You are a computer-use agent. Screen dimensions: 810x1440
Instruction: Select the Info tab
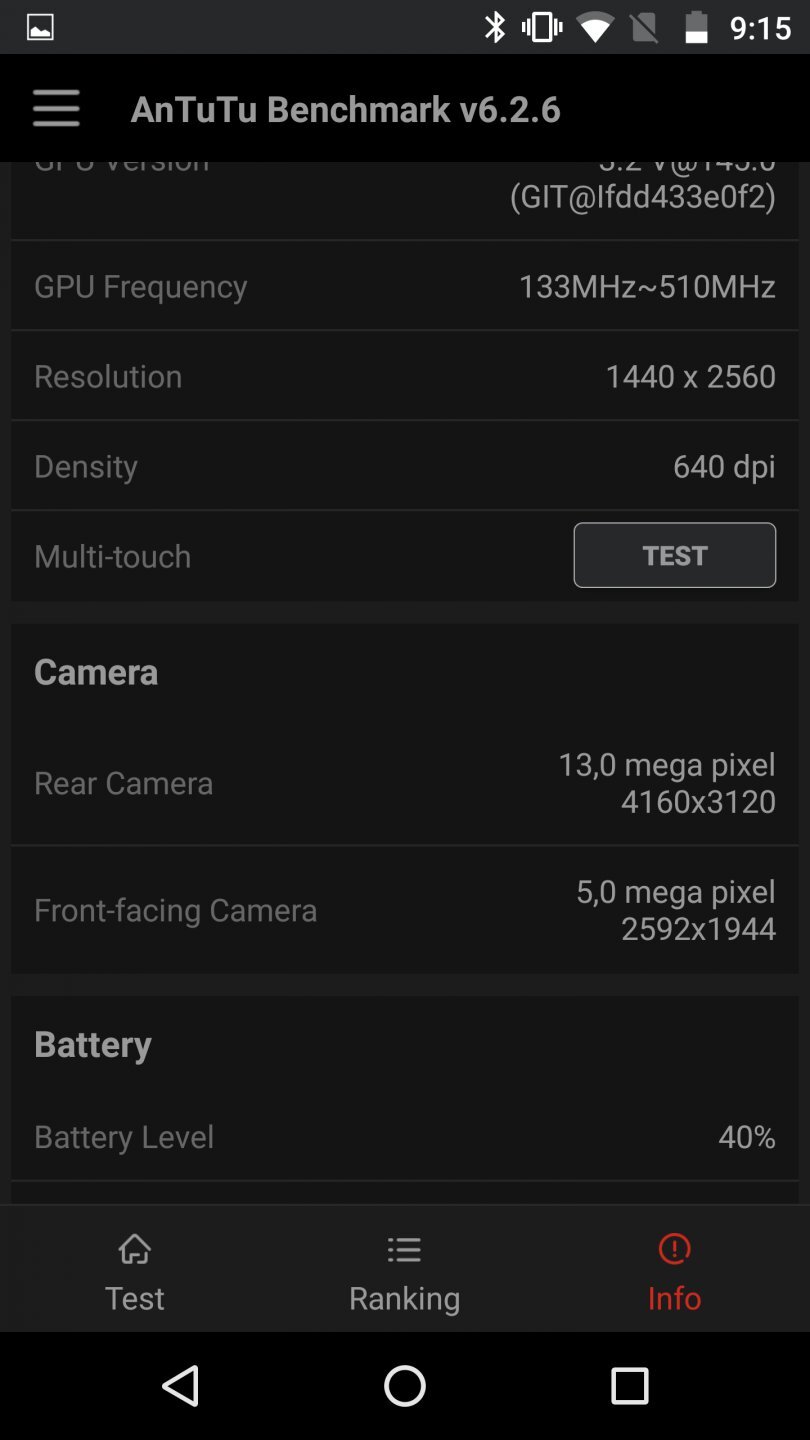[x=673, y=1270]
